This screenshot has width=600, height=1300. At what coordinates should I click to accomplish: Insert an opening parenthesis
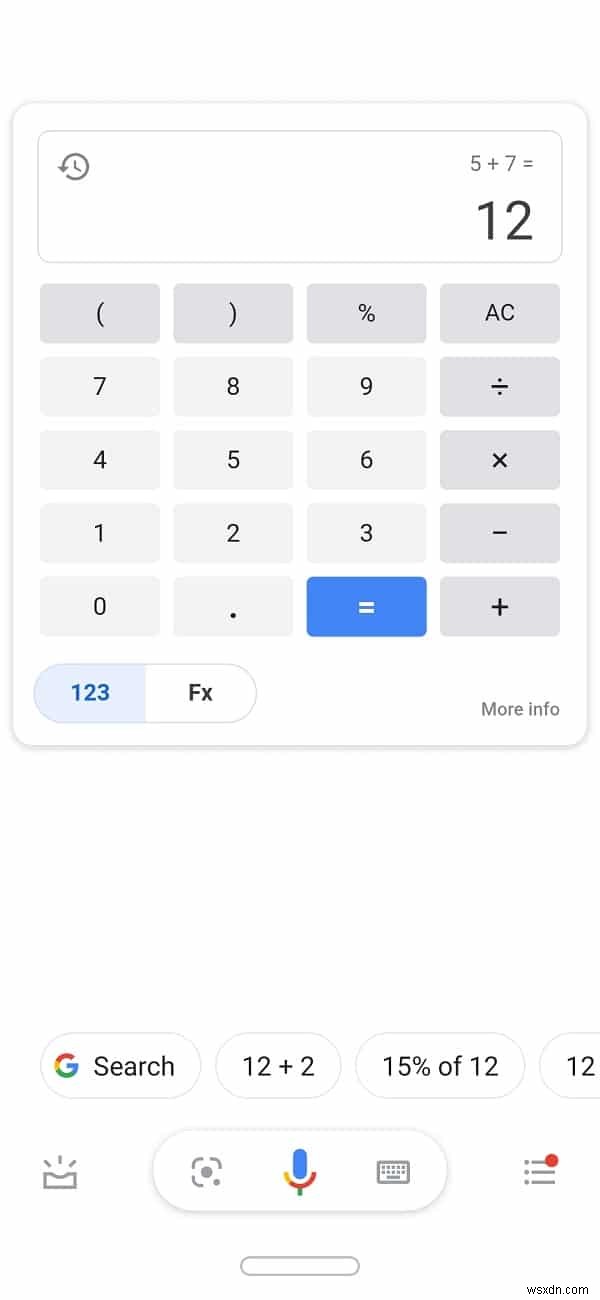coord(99,313)
